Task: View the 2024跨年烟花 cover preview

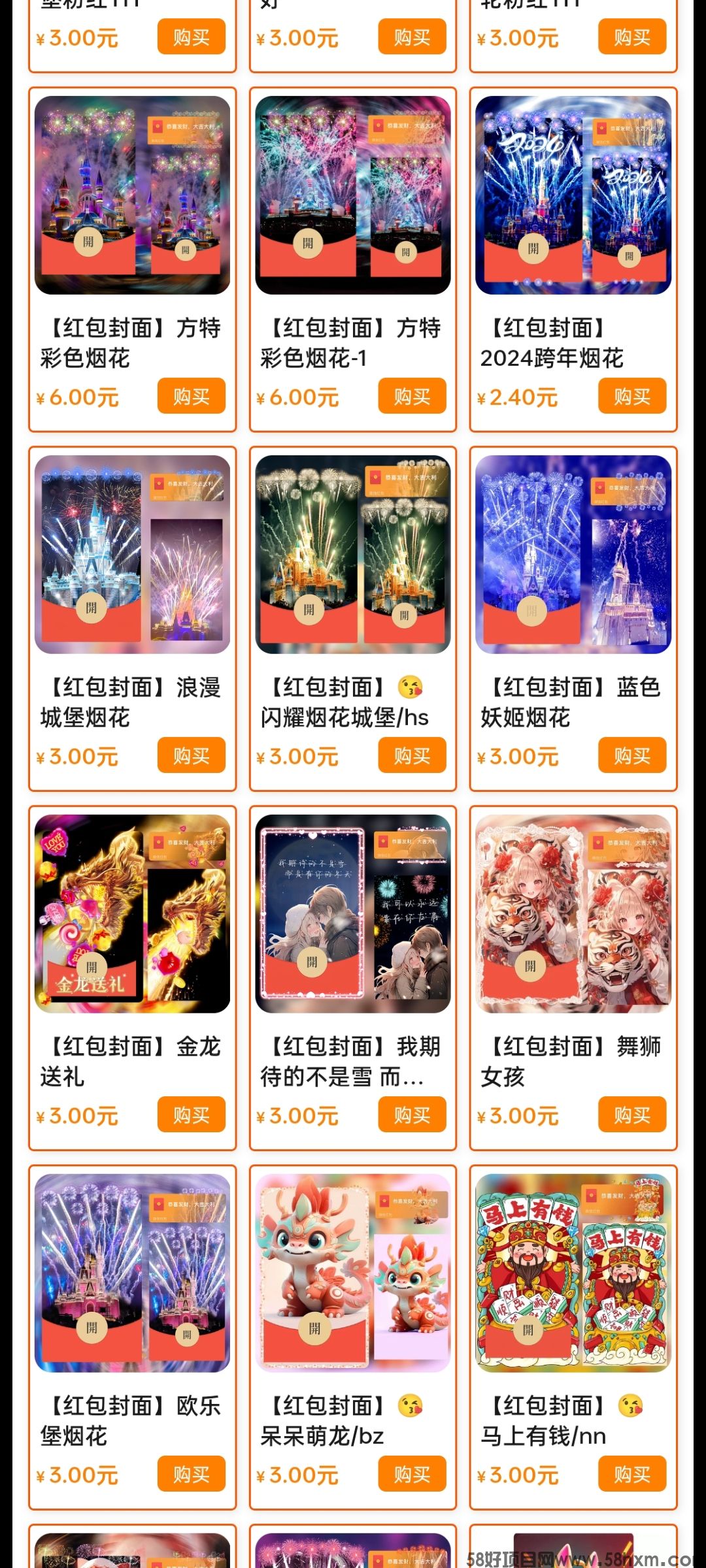Action: tap(573, 195)
